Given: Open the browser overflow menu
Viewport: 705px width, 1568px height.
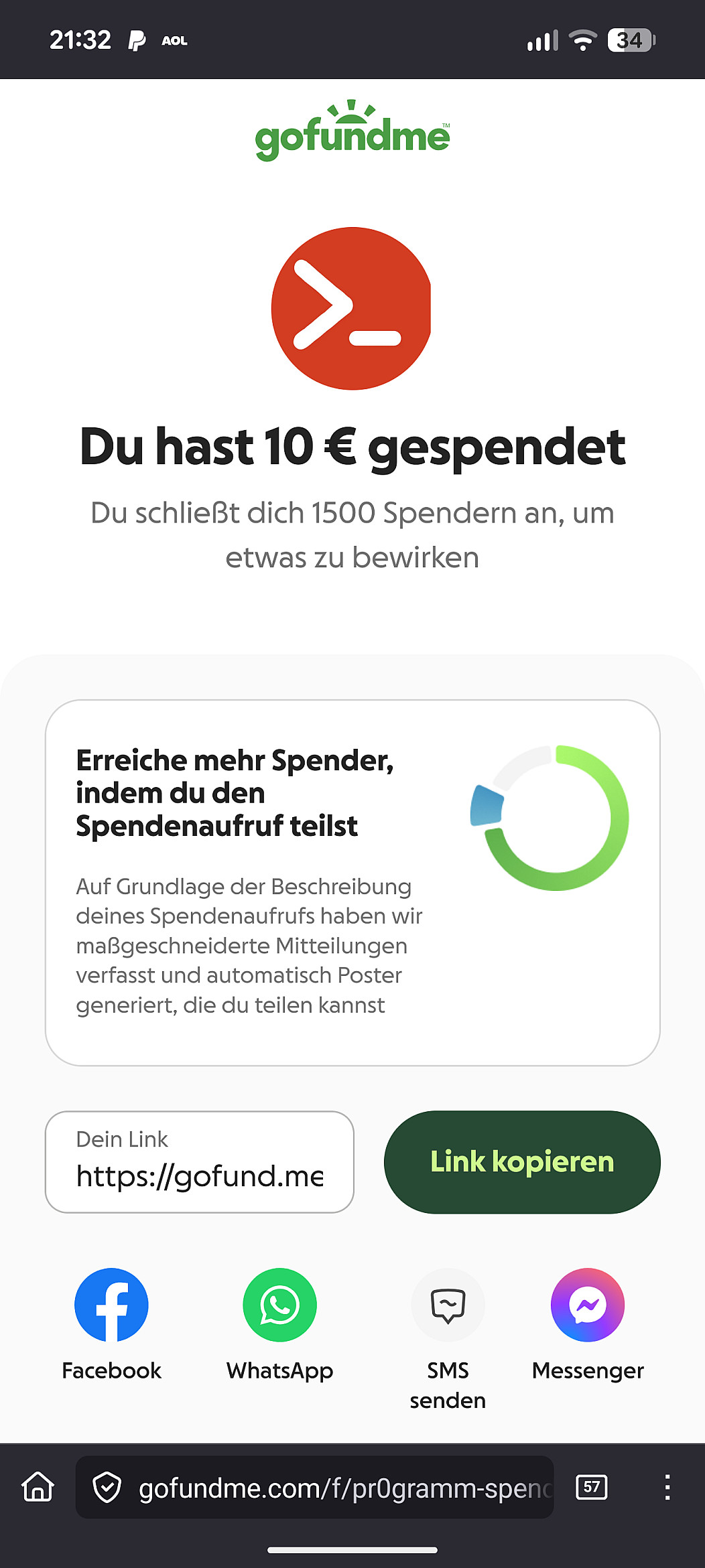Looking at the screenshot, I should pyautogui.click(x=667, y=1487).
